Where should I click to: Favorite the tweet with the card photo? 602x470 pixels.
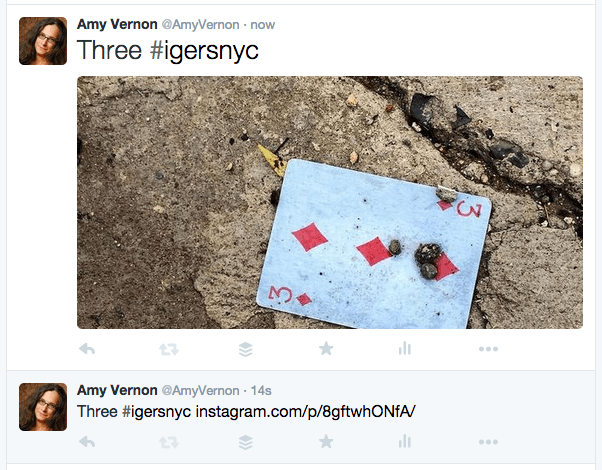click(326, 349)
